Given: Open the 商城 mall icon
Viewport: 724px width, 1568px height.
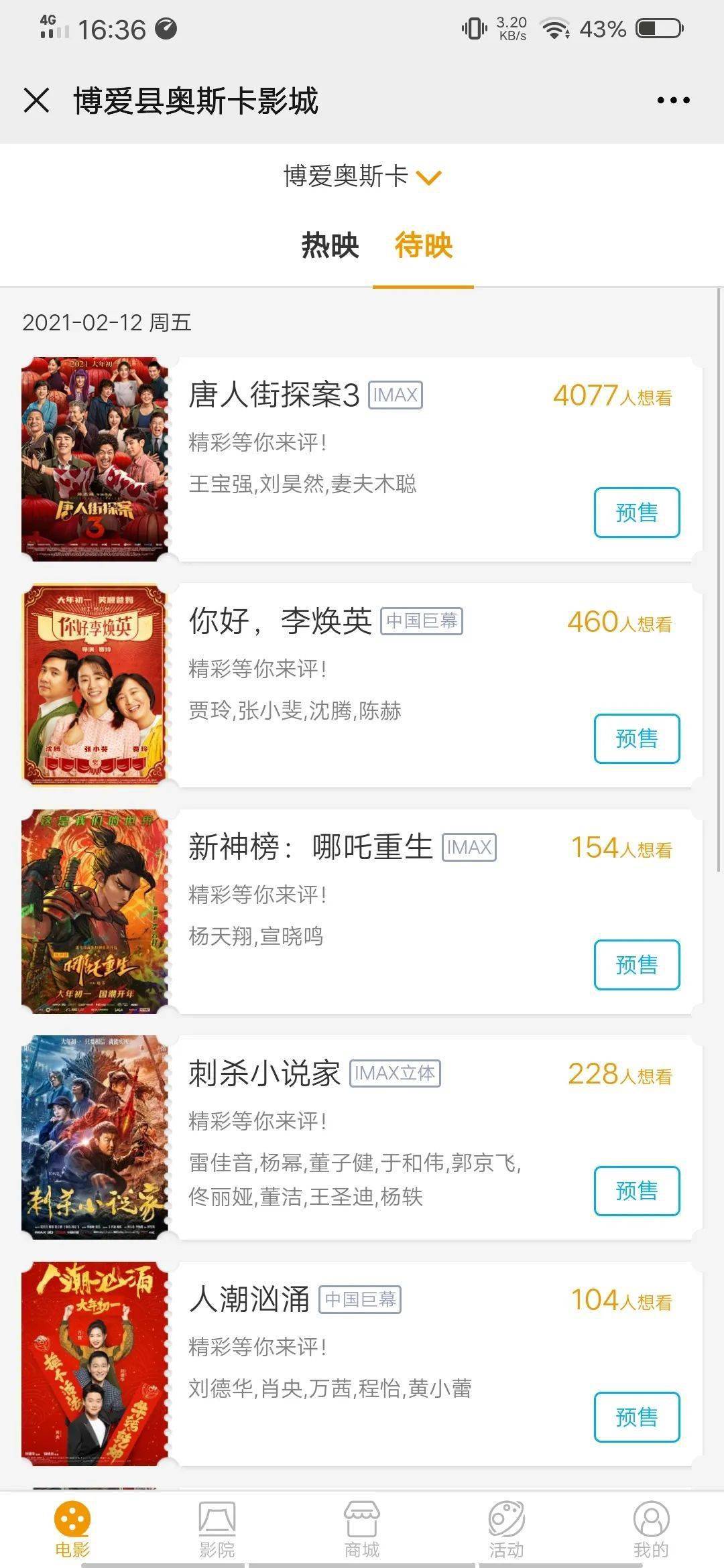Looking at the screenshot, I should point(362,1521).
